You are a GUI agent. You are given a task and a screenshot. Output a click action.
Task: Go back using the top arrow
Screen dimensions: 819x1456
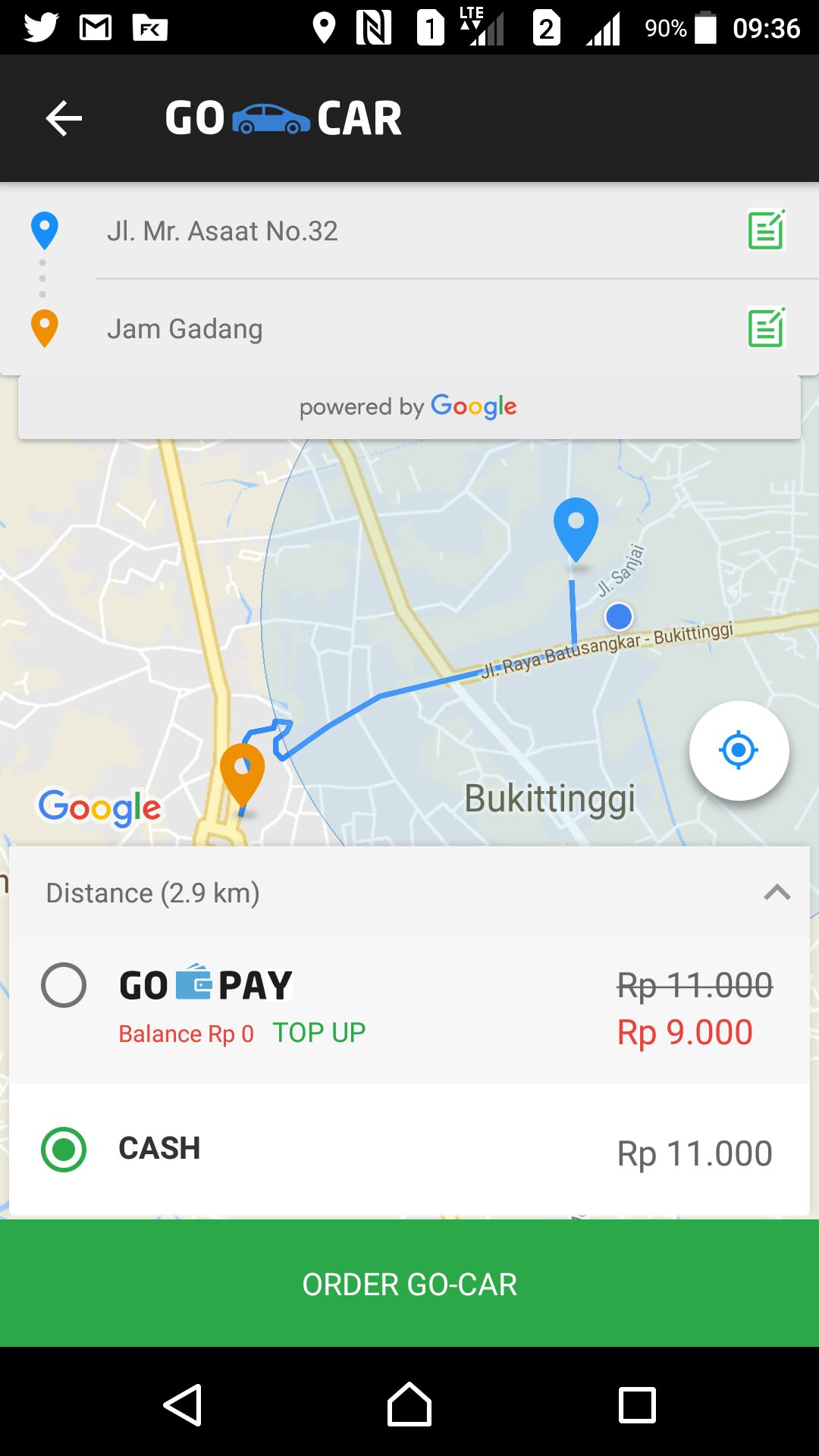click(64, 118)
